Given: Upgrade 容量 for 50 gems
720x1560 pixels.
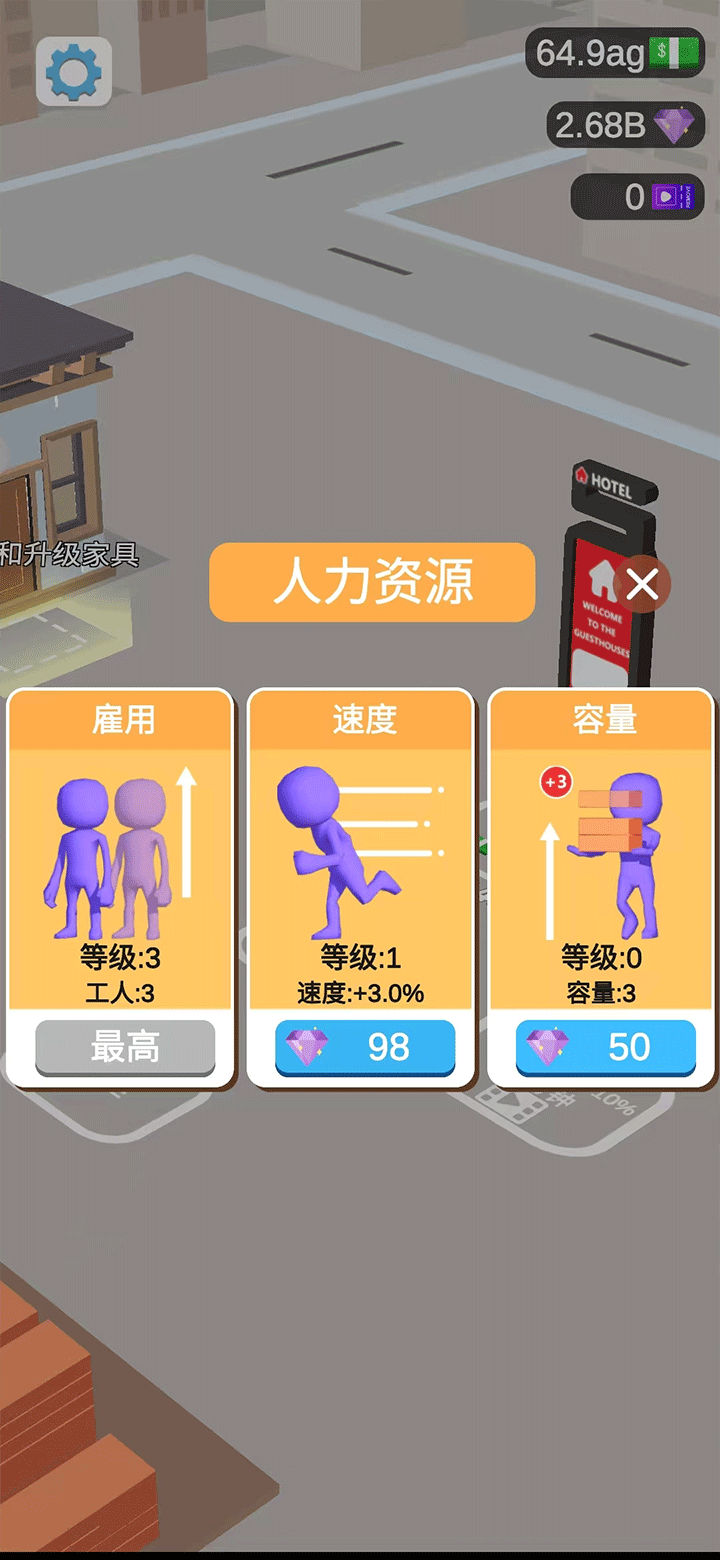Looking at the screenshot, I should click(605, 1047).
